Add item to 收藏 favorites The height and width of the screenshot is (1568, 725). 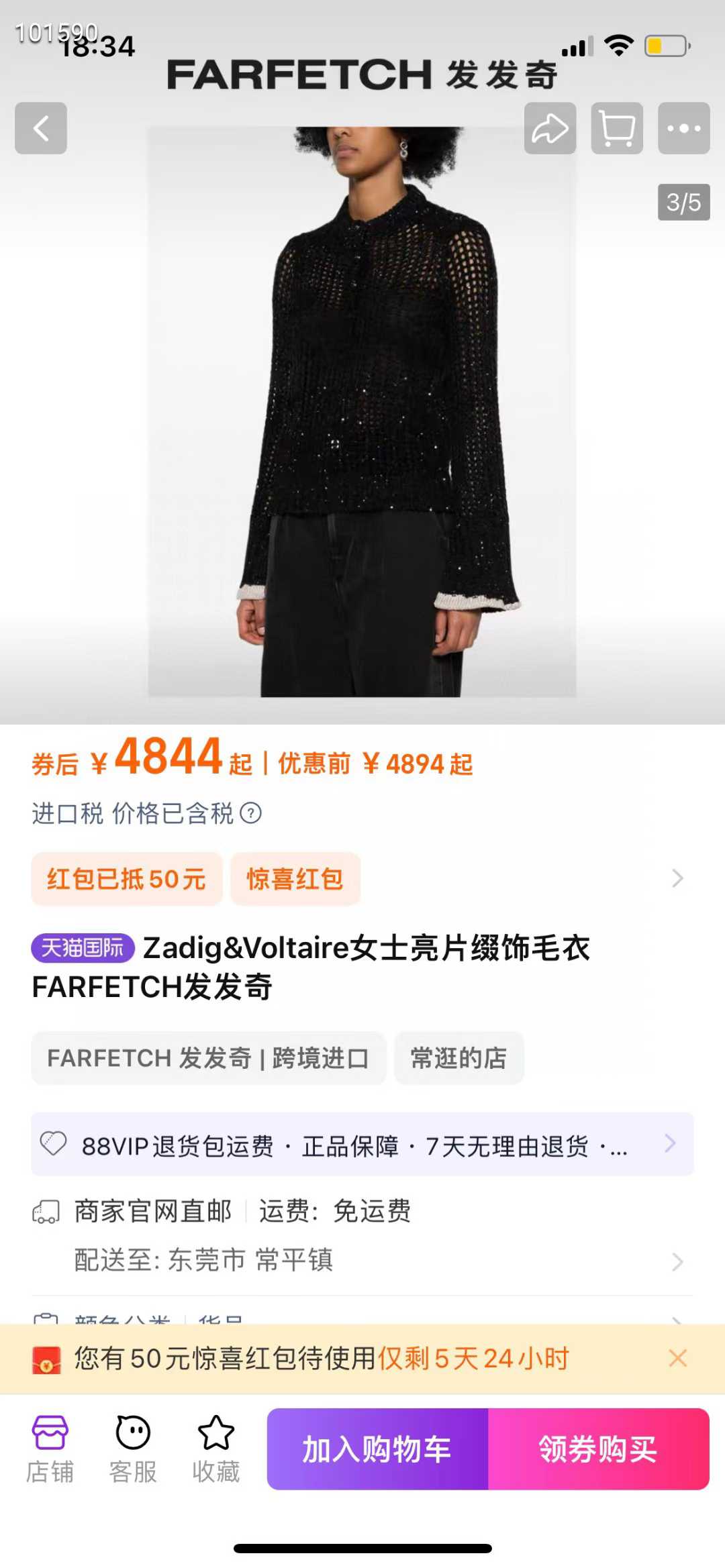point(215,1448)
